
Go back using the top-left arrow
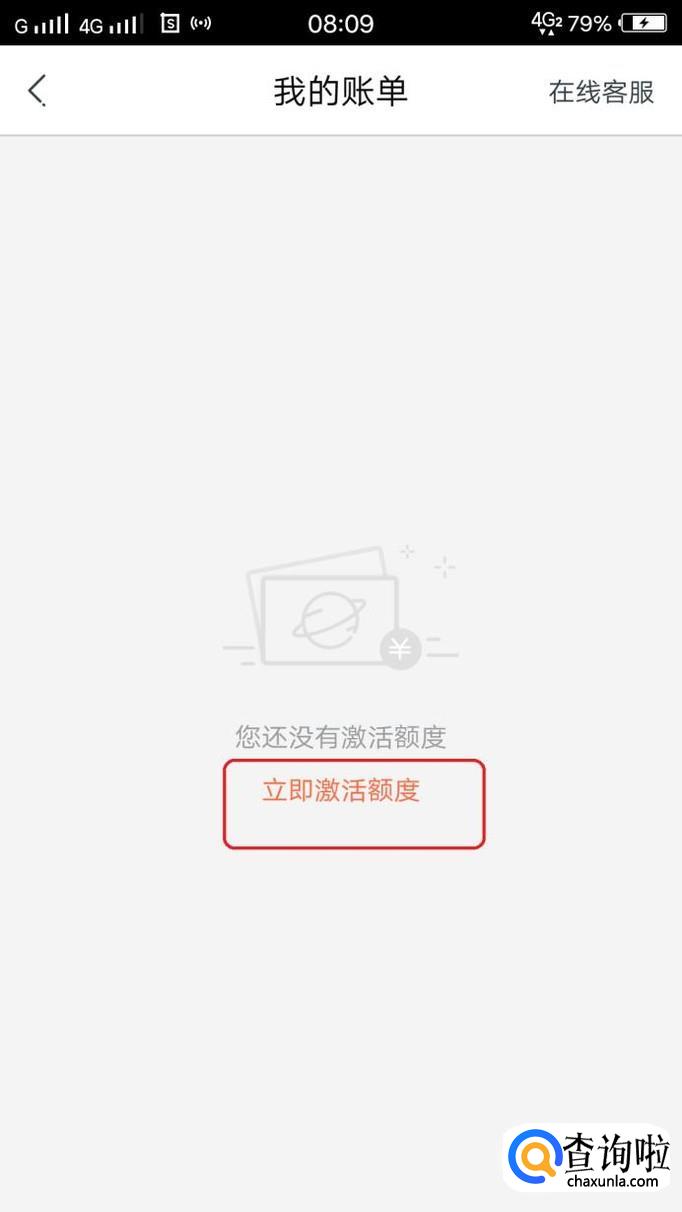(37, 91)
